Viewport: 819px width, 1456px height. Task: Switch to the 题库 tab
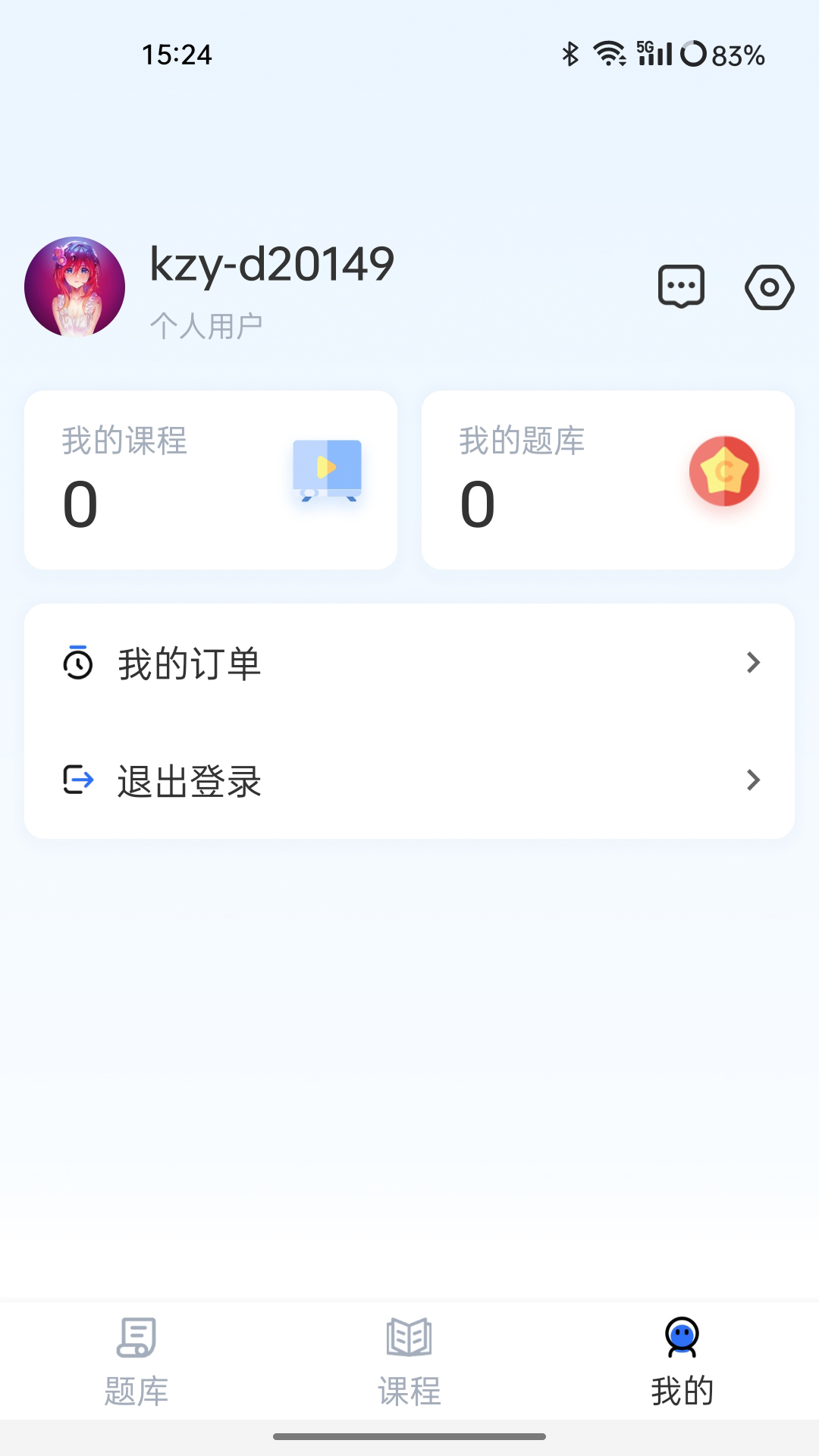tap(136, 1362)
